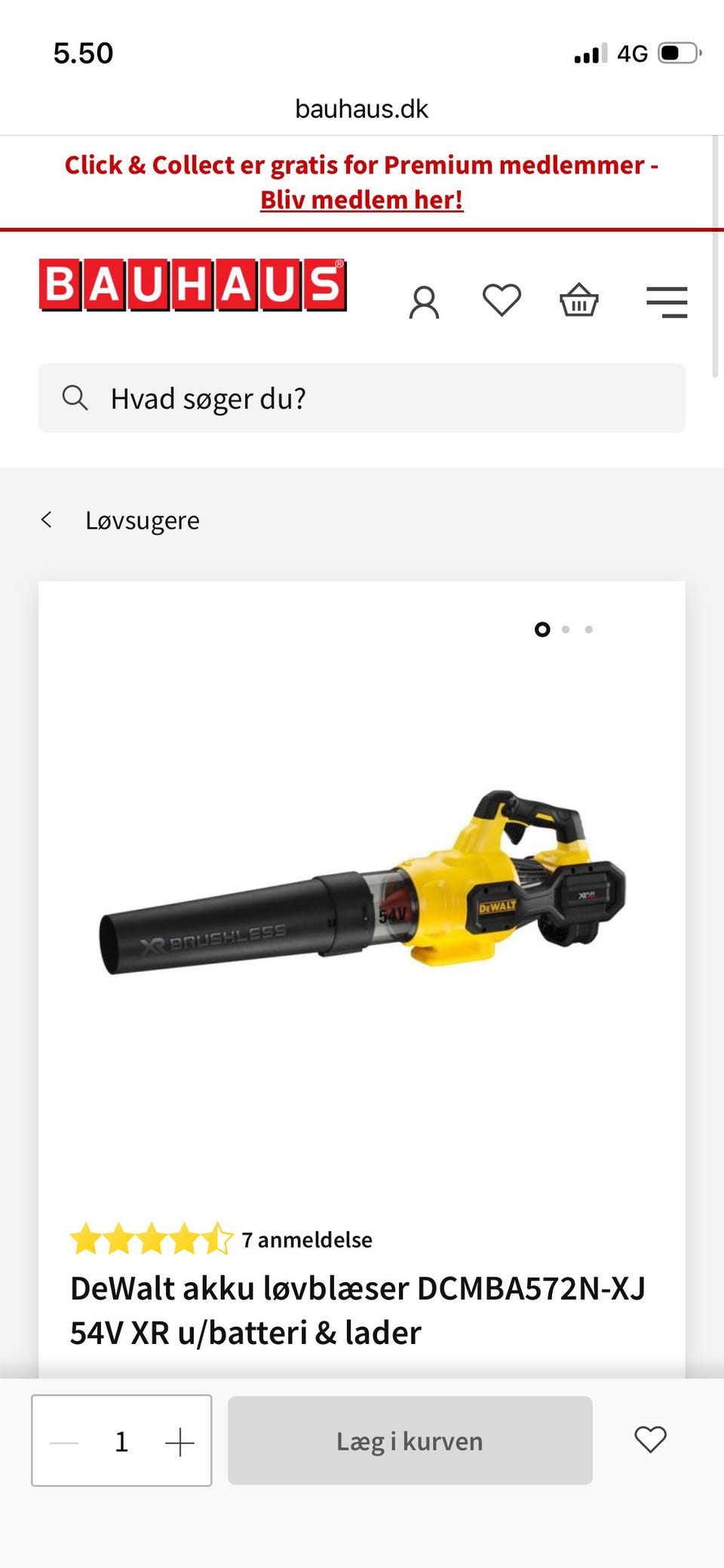Open the 7 anmeldelse reviews
The height and width of the screenshot is (1568, 724).
click(x=306, y=1240)
